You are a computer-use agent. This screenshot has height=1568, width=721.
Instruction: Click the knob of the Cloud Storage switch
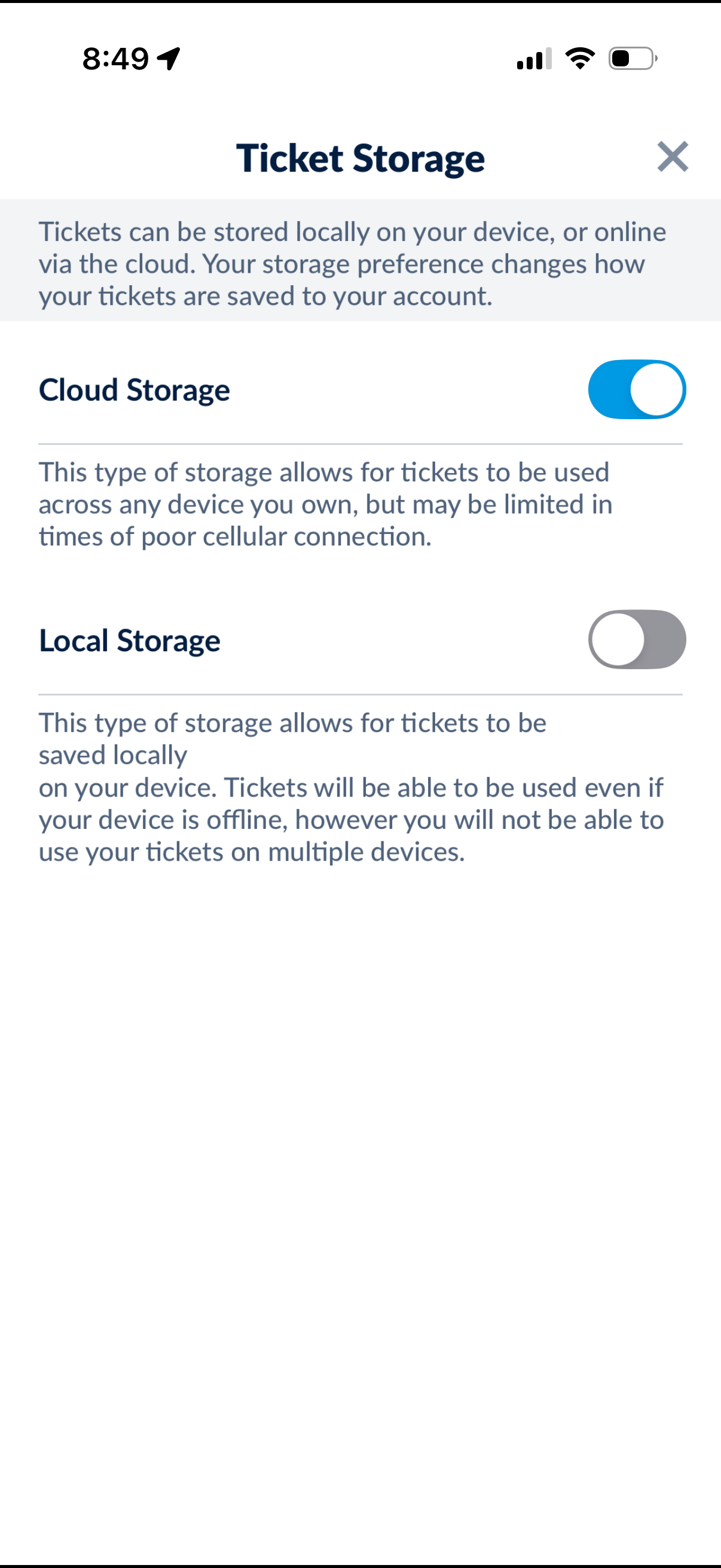[656, 389]
